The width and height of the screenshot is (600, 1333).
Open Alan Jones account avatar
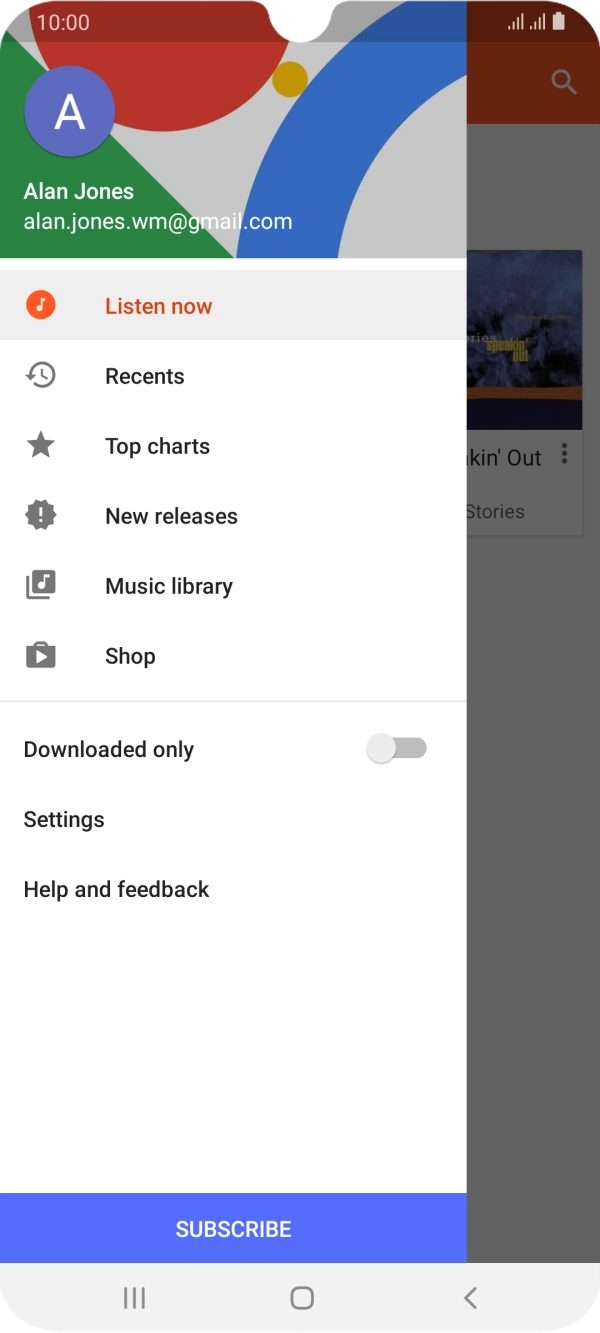pos(69,112)
